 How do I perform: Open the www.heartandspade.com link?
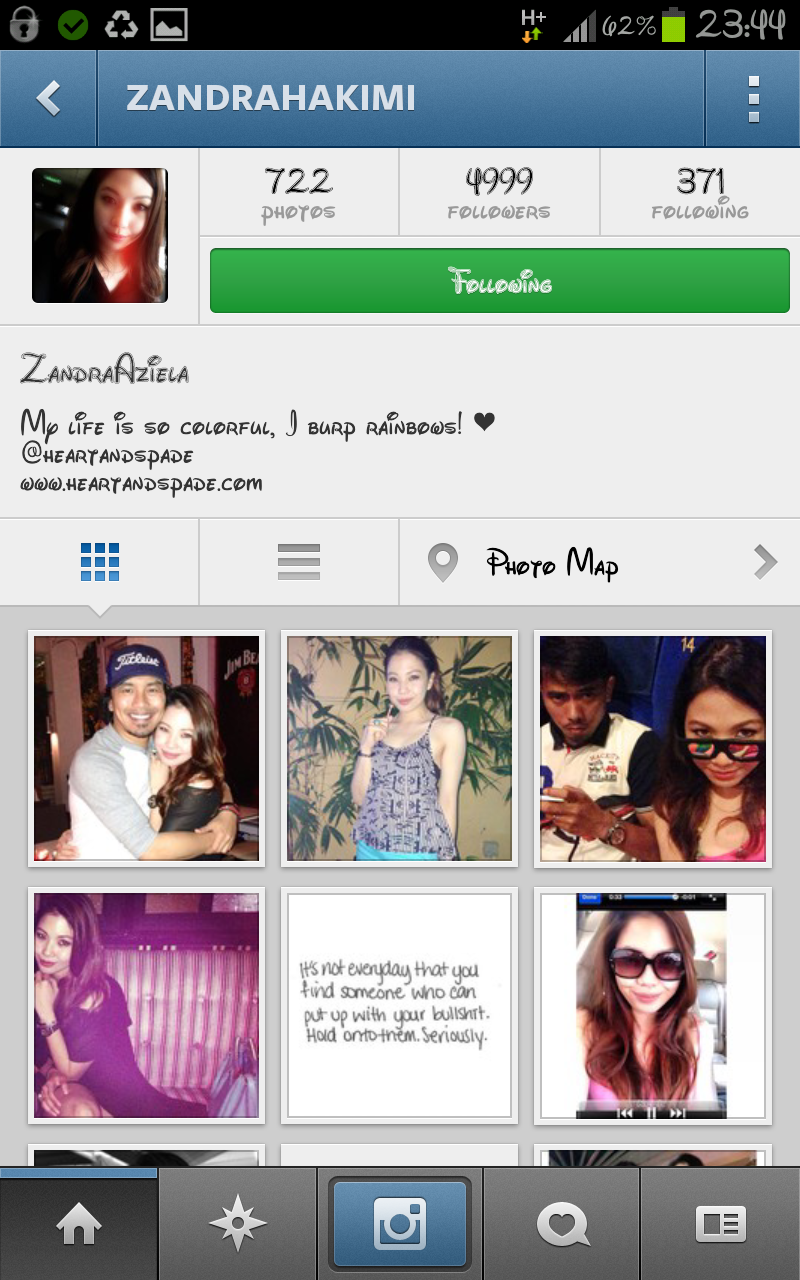141,484
